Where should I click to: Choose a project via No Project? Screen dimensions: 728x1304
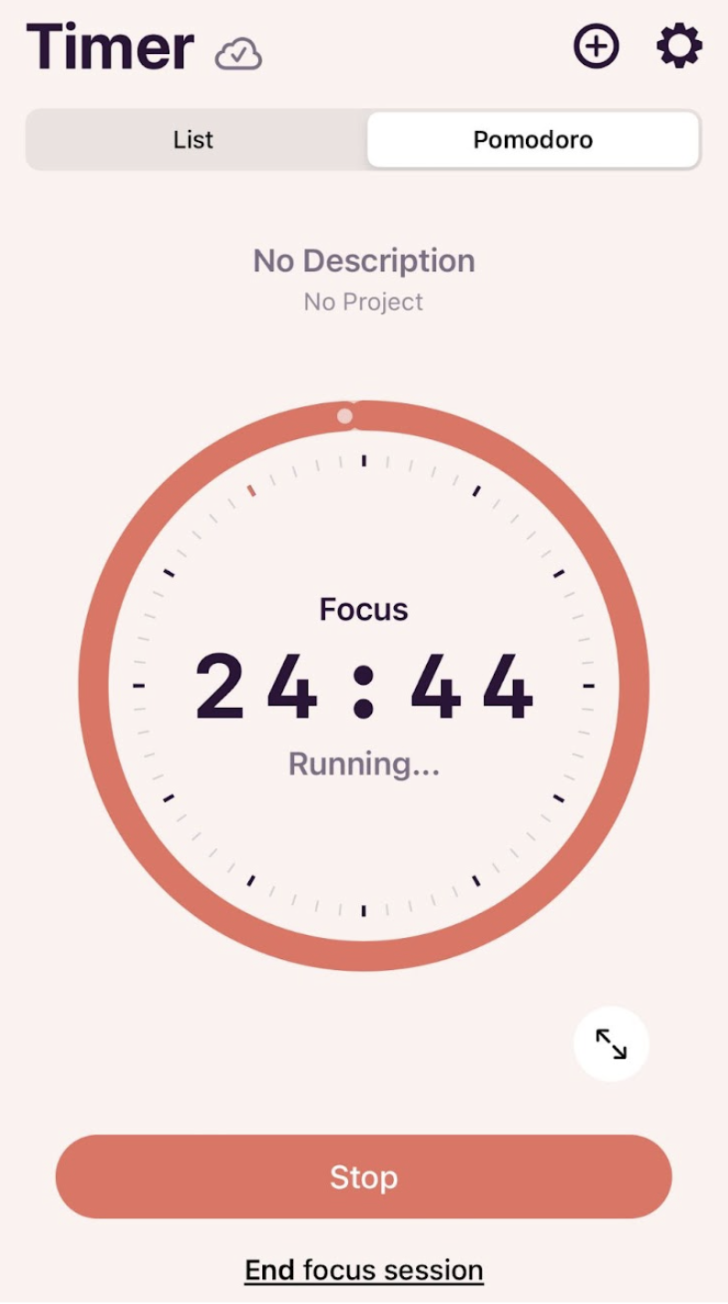click(x=364, y=302)
